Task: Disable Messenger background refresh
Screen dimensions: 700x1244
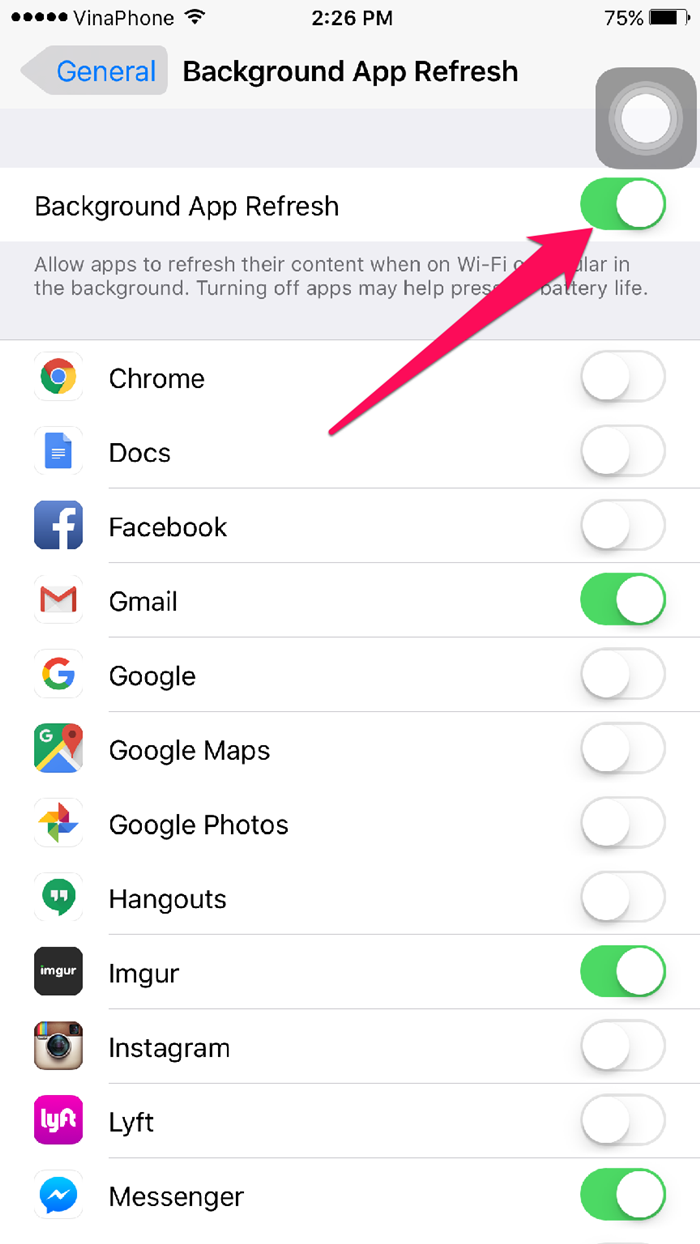Action: [x=623, y=1196]
